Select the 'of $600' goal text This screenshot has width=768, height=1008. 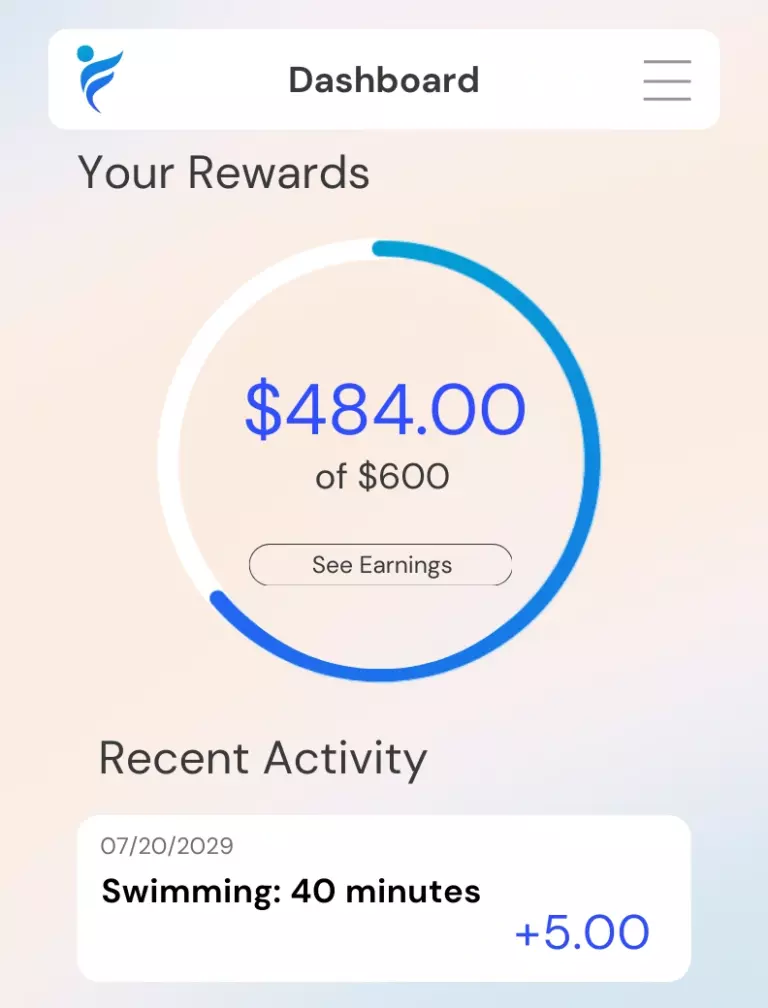tap(383, 477)
